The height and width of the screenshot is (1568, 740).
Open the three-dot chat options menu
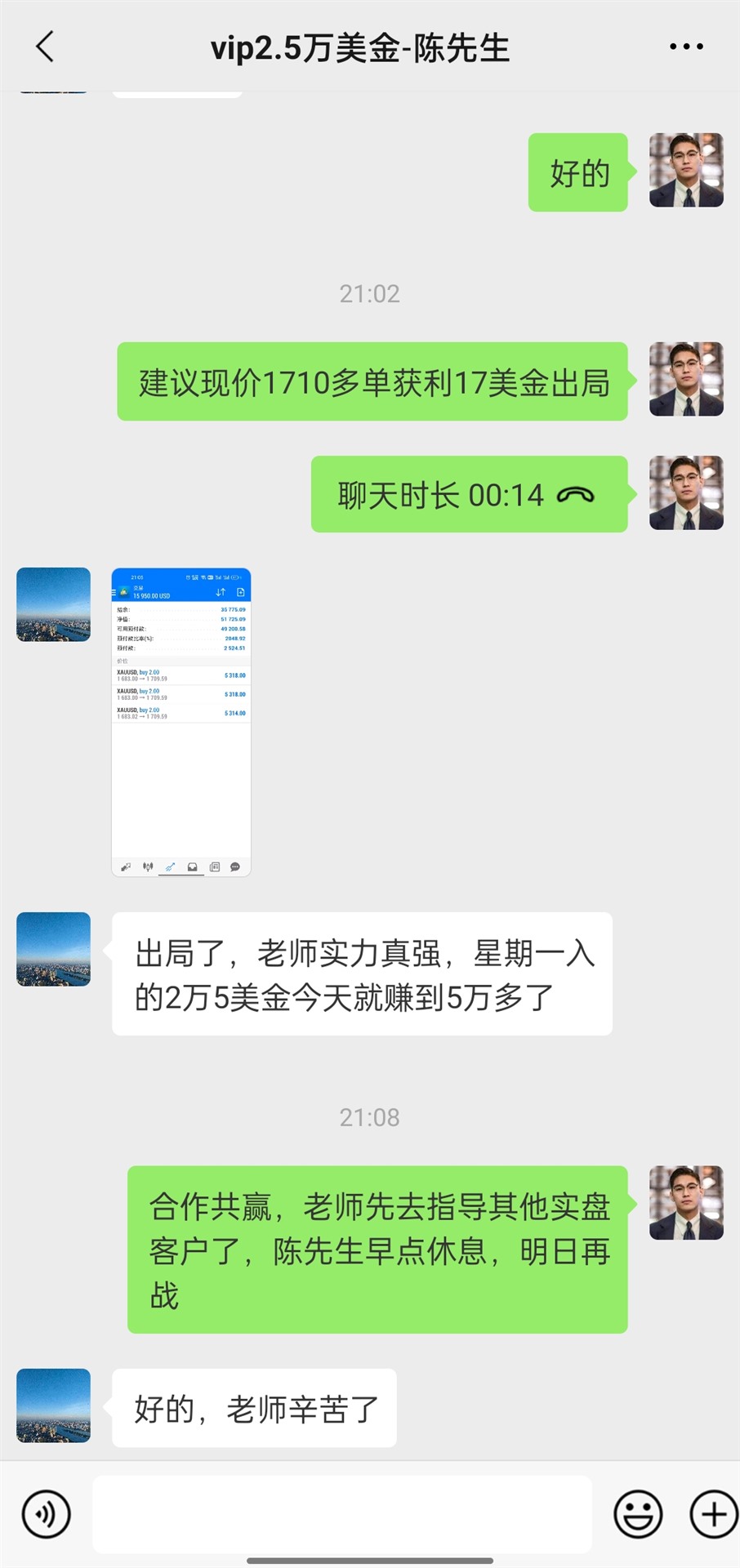click(686, 47)
